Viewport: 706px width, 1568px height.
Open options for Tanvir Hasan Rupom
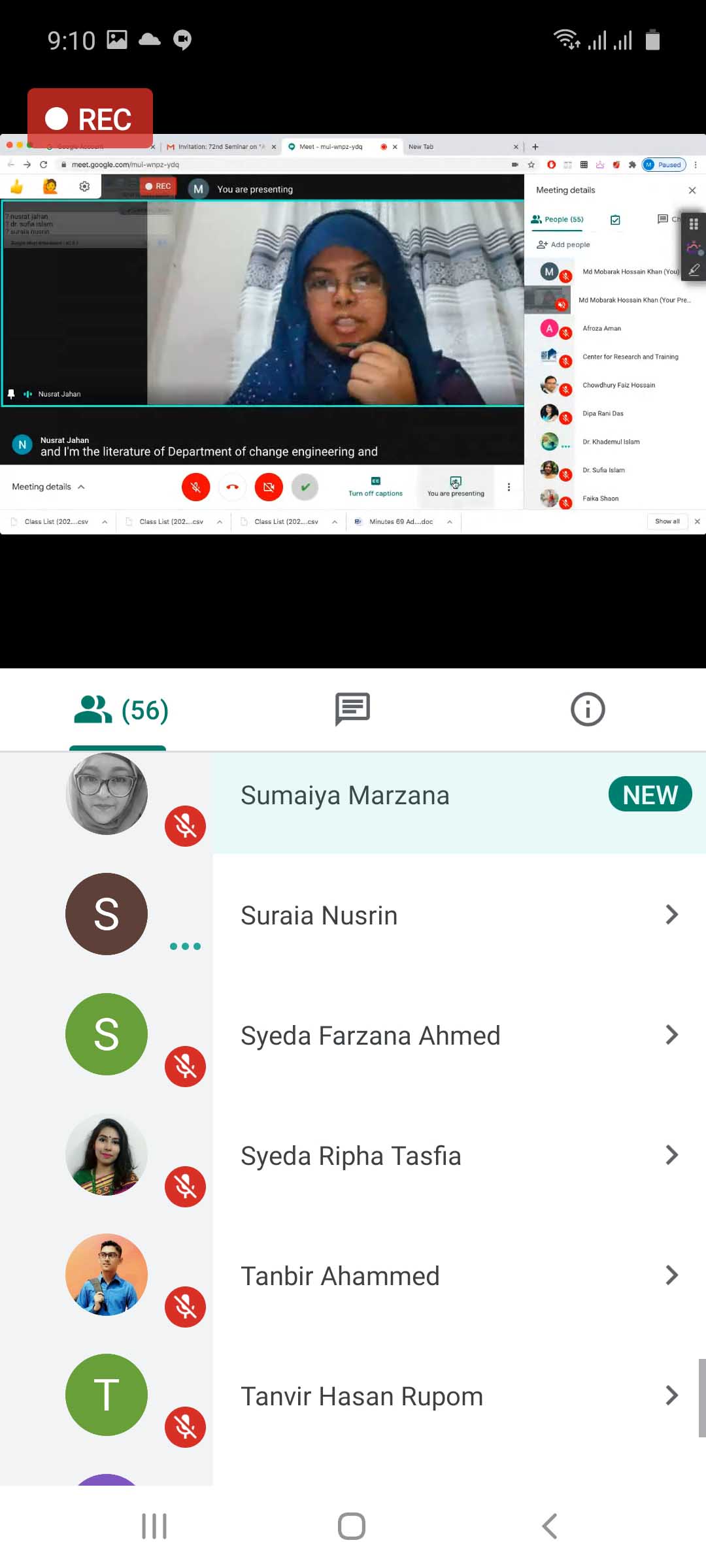tap(671, 1396)
